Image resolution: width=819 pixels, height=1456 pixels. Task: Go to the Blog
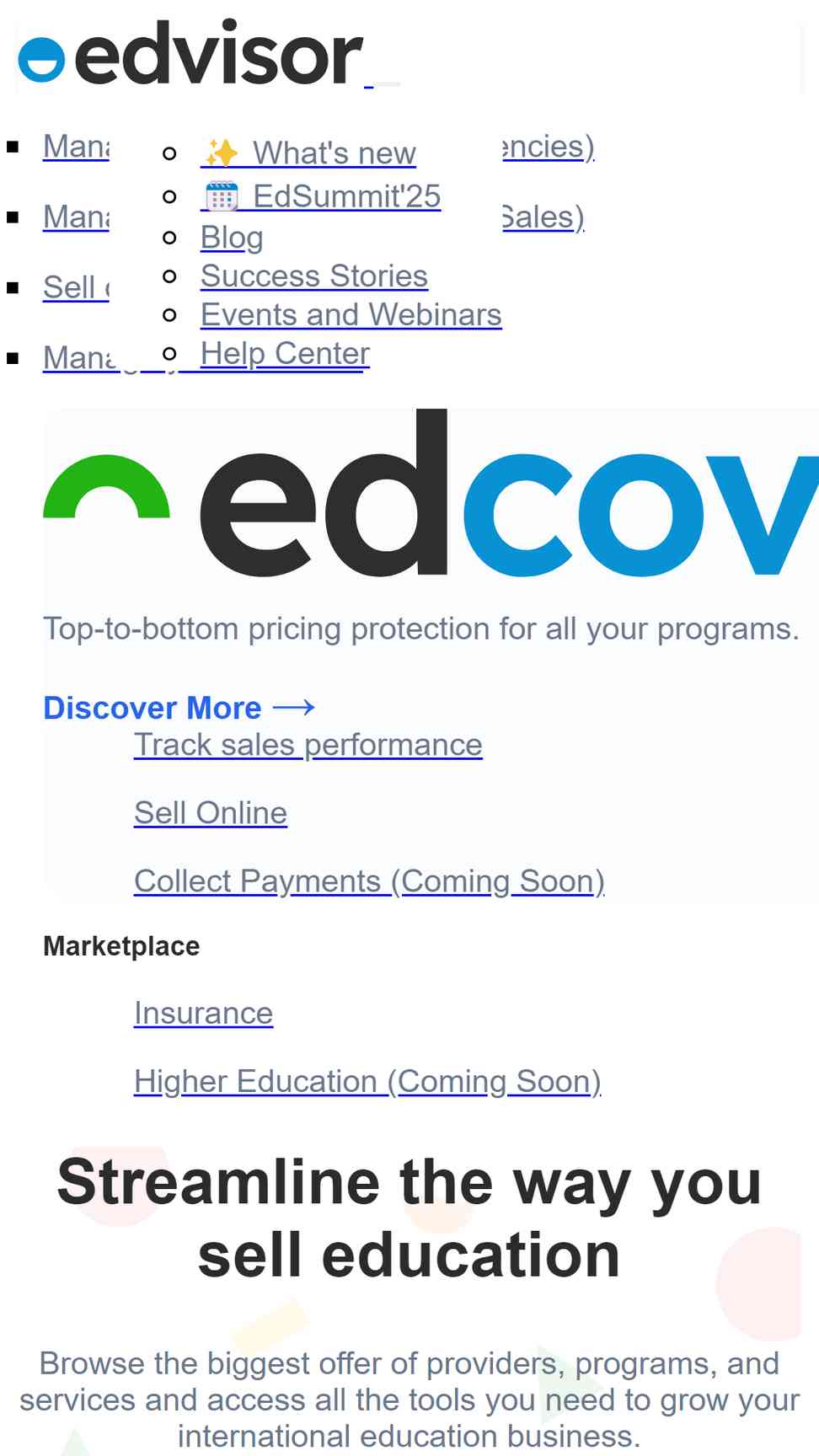click(x=232, y=238)
